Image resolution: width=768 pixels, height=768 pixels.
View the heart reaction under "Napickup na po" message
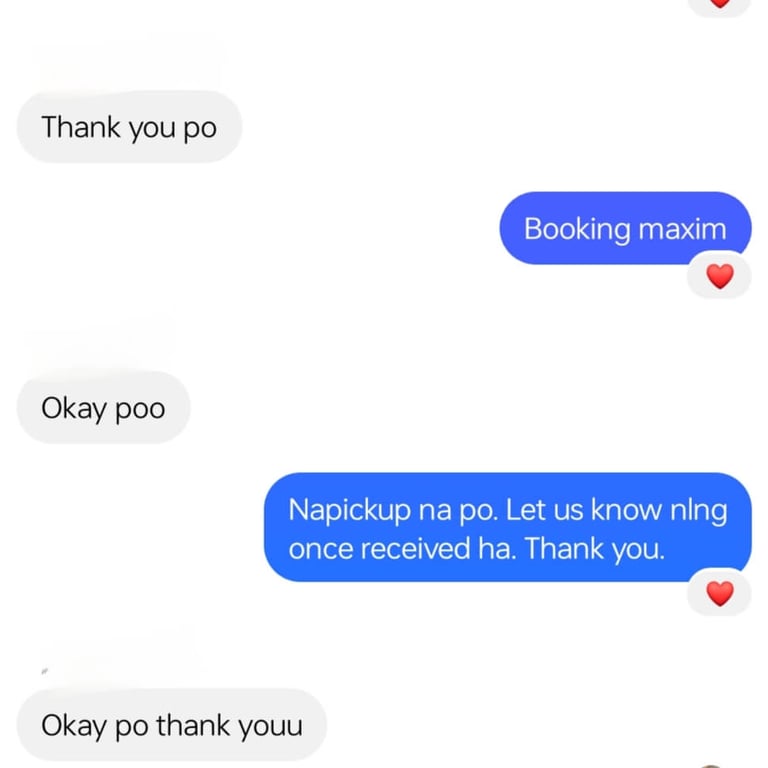pos(719,593)
